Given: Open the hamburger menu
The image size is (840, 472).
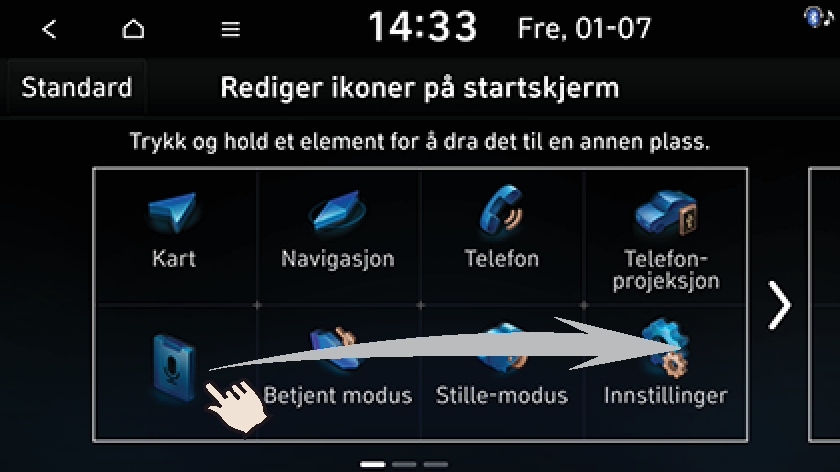Looking at the screenshot, I should [231, 29].
